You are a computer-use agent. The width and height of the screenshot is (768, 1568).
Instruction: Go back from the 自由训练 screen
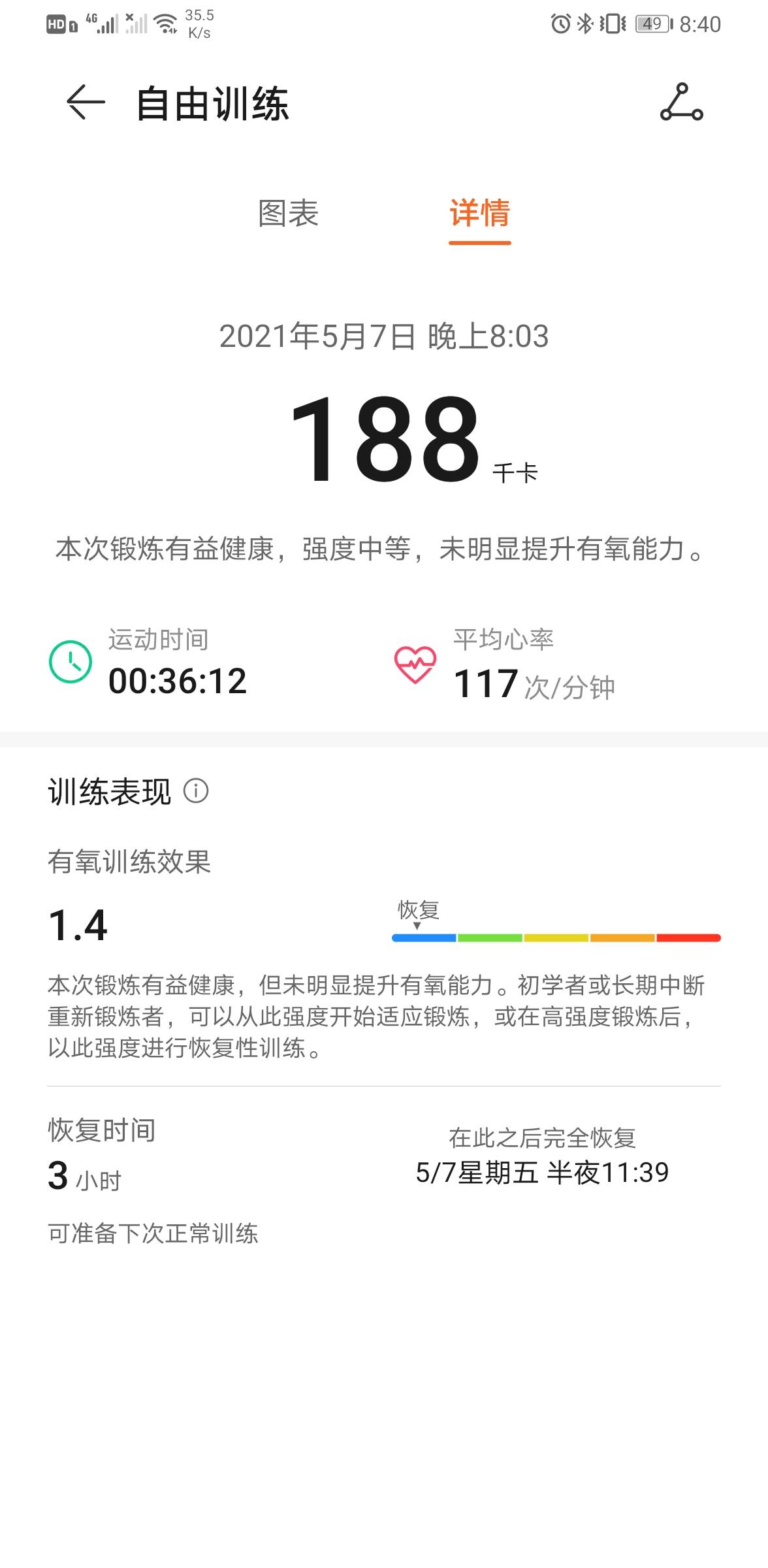click(86, 103)
